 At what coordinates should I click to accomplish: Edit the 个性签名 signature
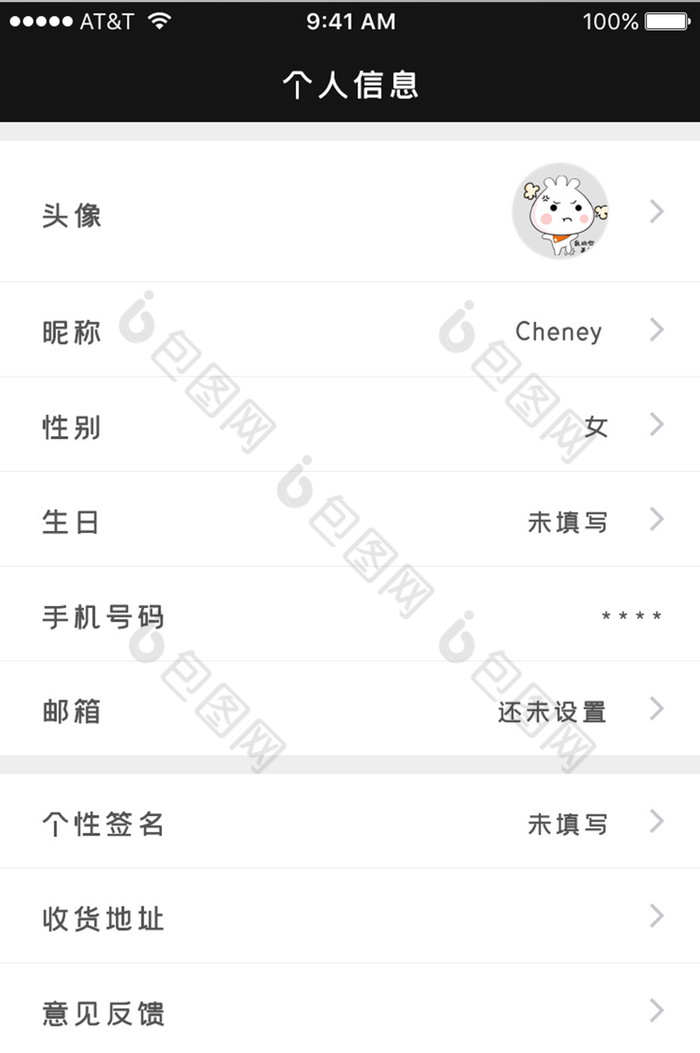click(350, 823)
